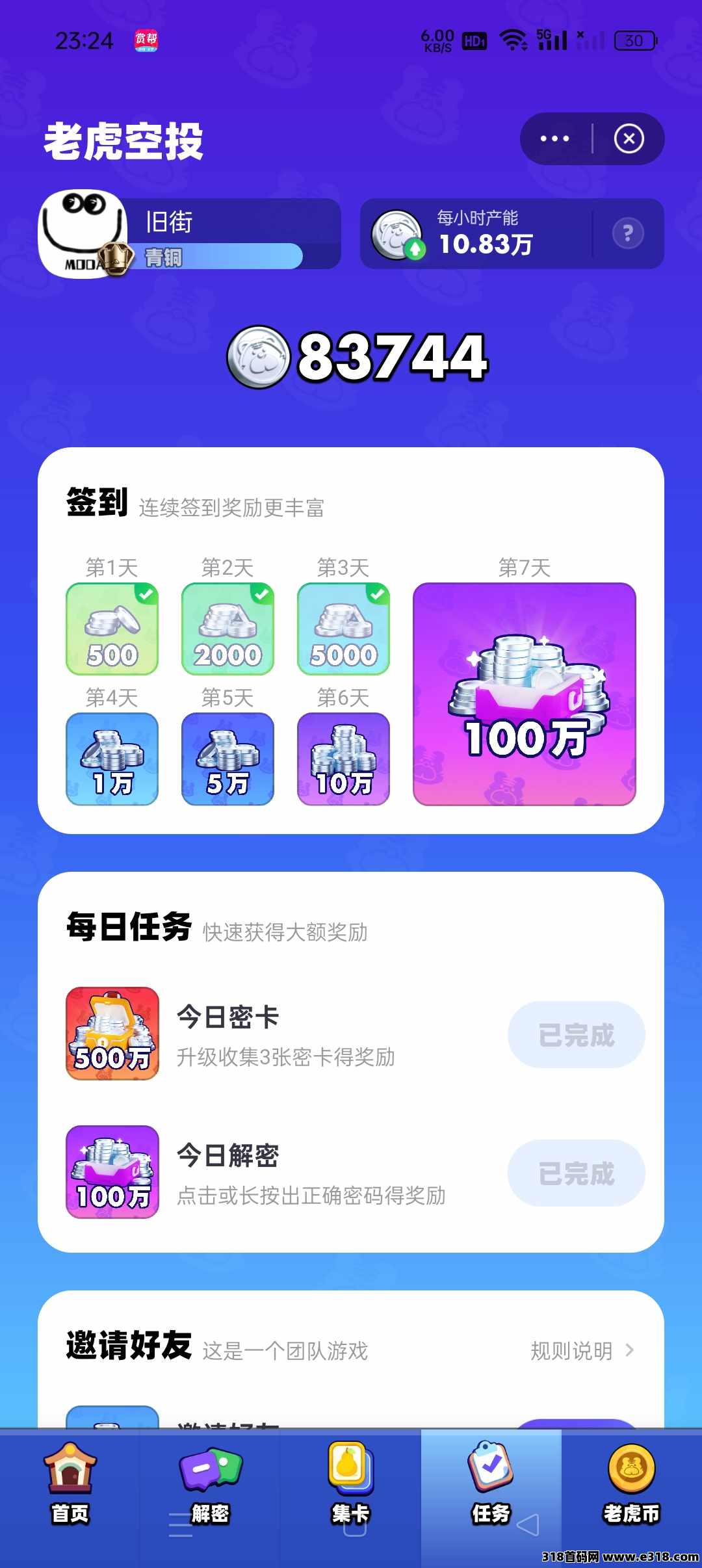Close the 老虎空投 mini-program
This screenshot has height=1568, width=702.
pos(629,138)
